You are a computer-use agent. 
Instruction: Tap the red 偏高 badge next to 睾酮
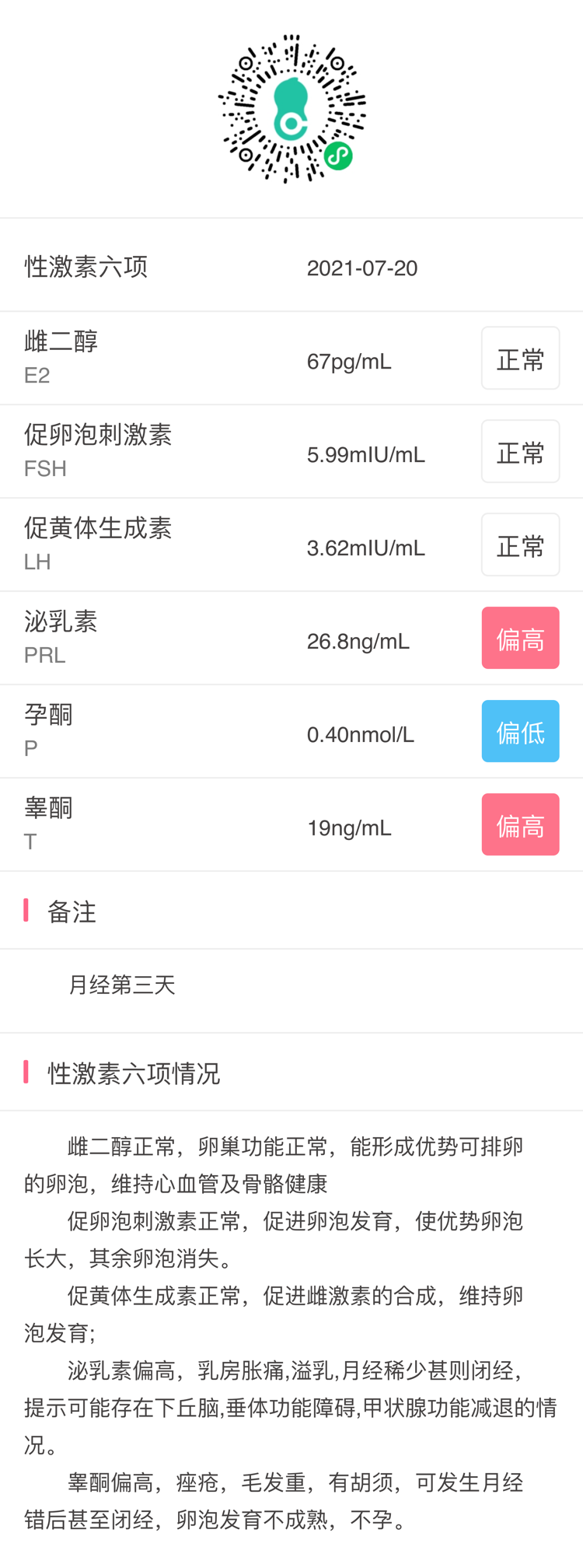[x=520, y=824]
